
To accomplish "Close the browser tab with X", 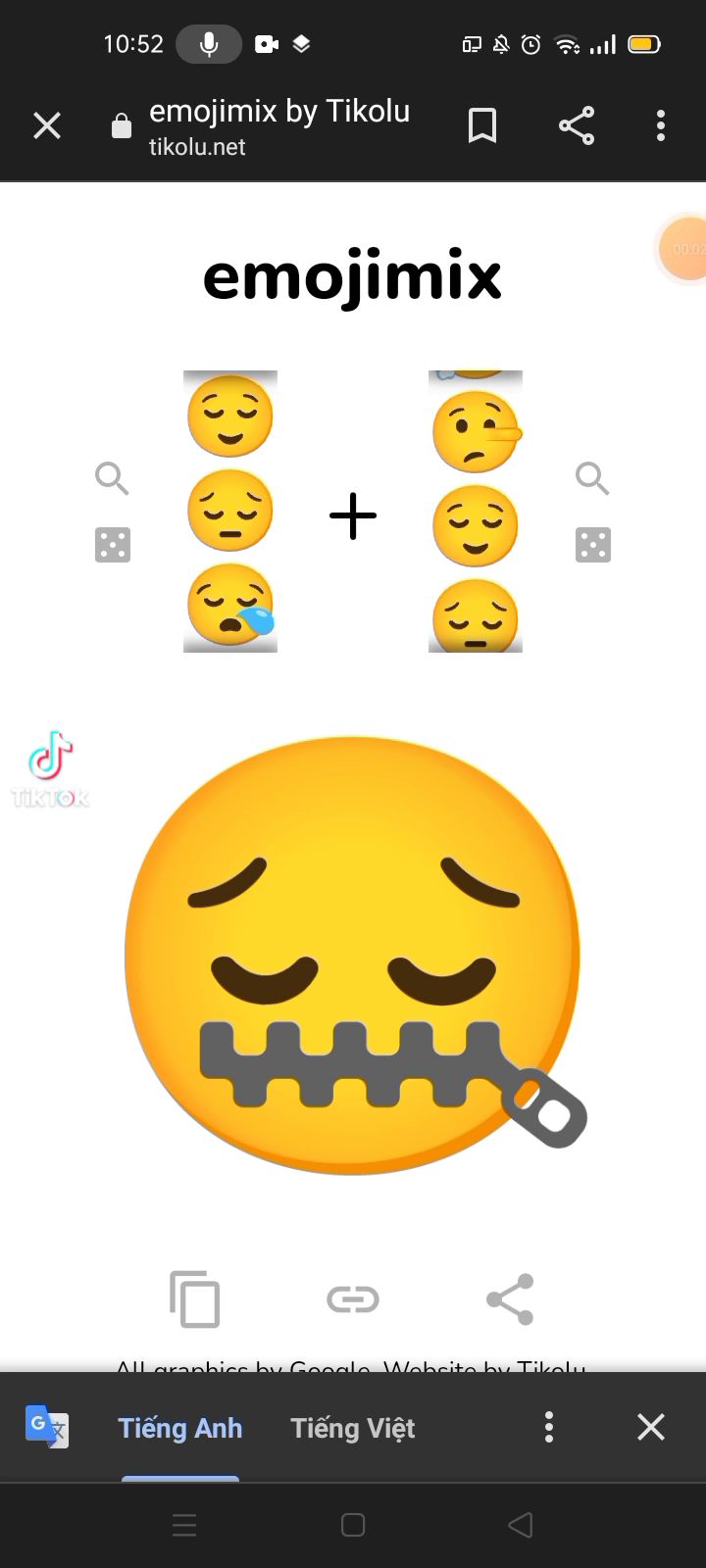I will pos(47,125).
